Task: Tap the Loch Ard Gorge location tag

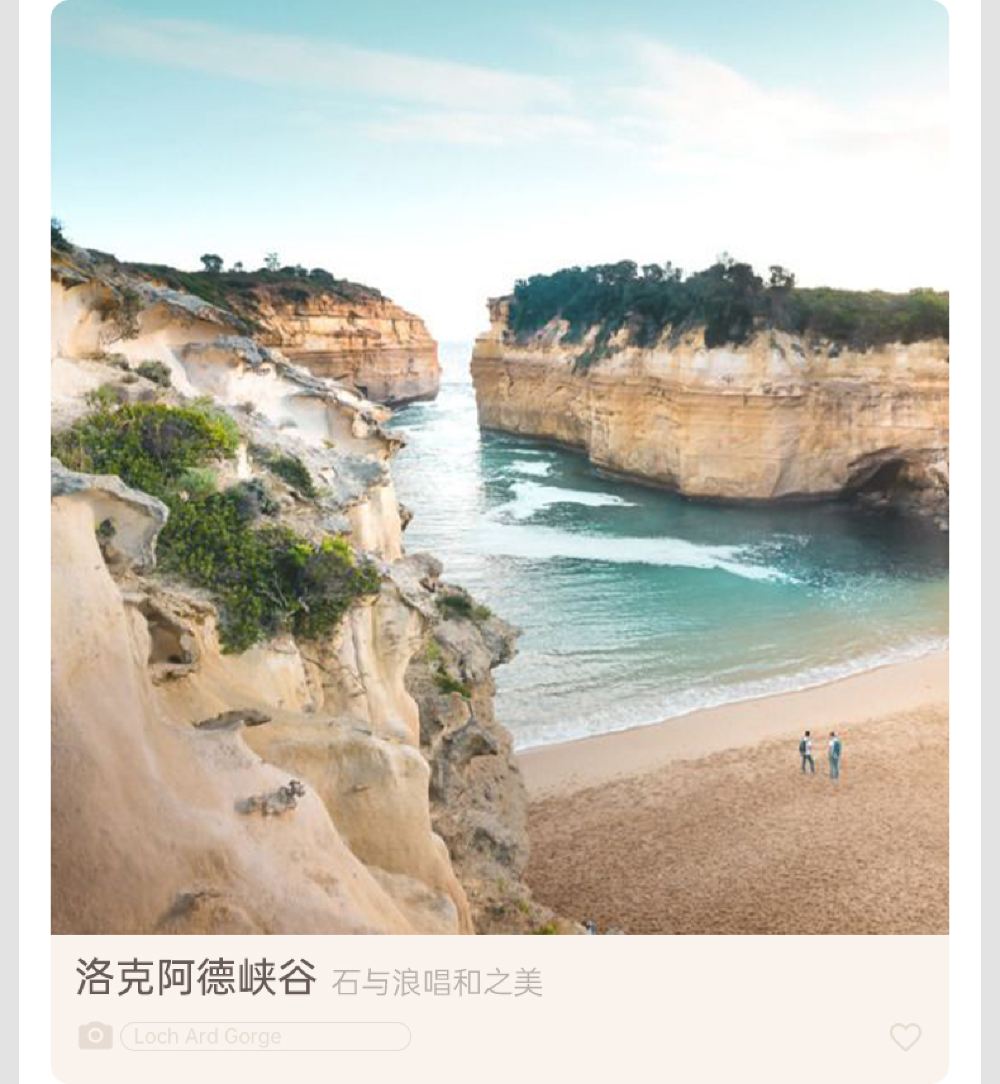Action: [265, 1037]
